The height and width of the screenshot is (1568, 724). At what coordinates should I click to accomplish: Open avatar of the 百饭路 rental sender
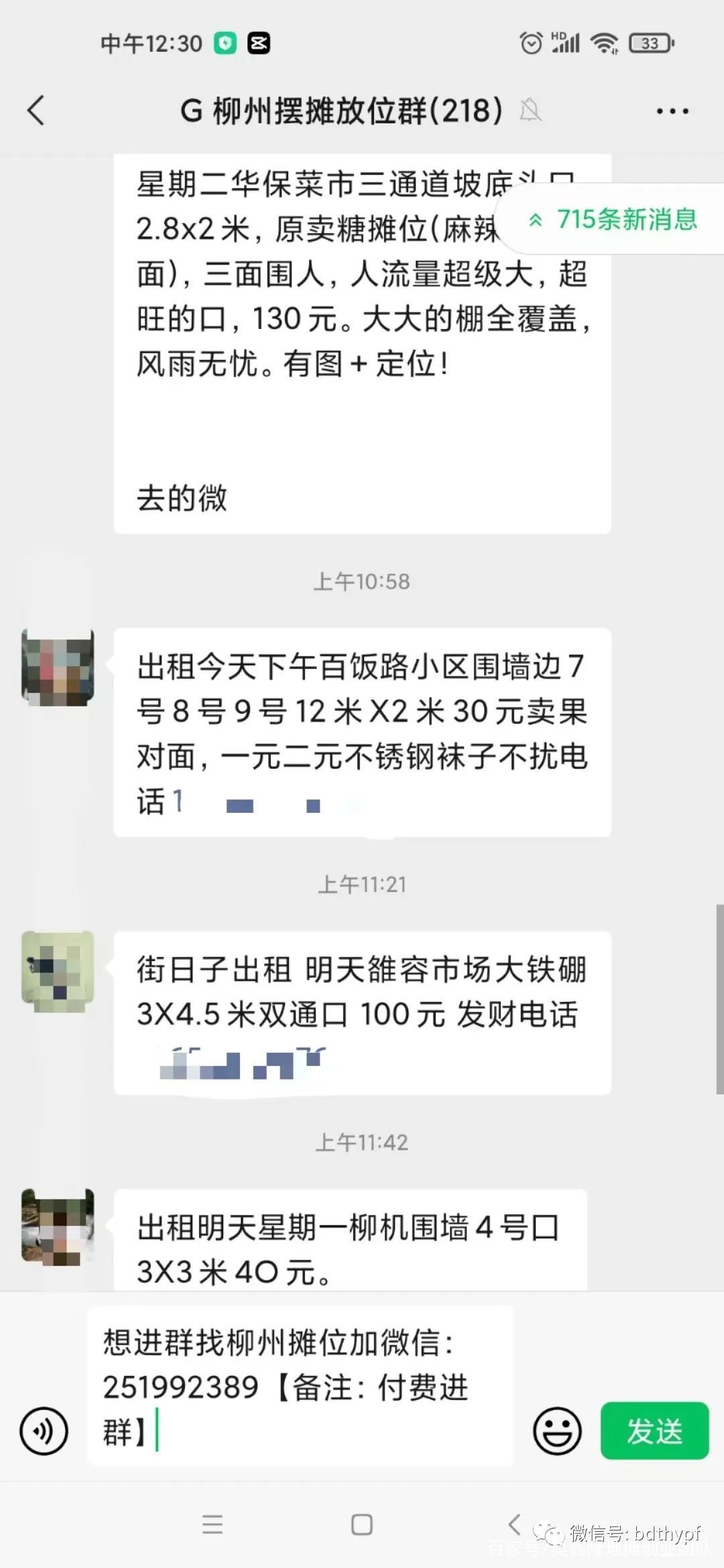58,667
